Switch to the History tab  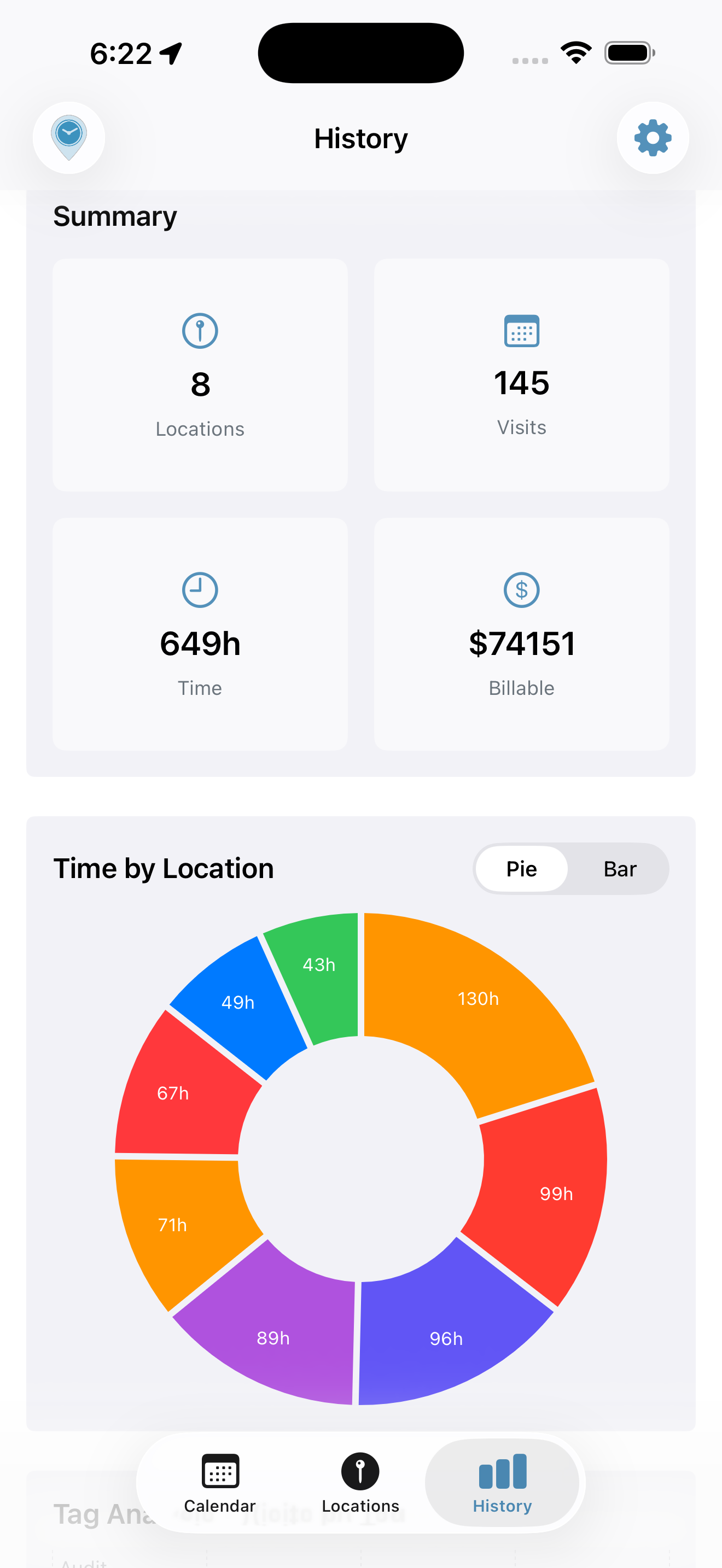tap(502, 1479)
